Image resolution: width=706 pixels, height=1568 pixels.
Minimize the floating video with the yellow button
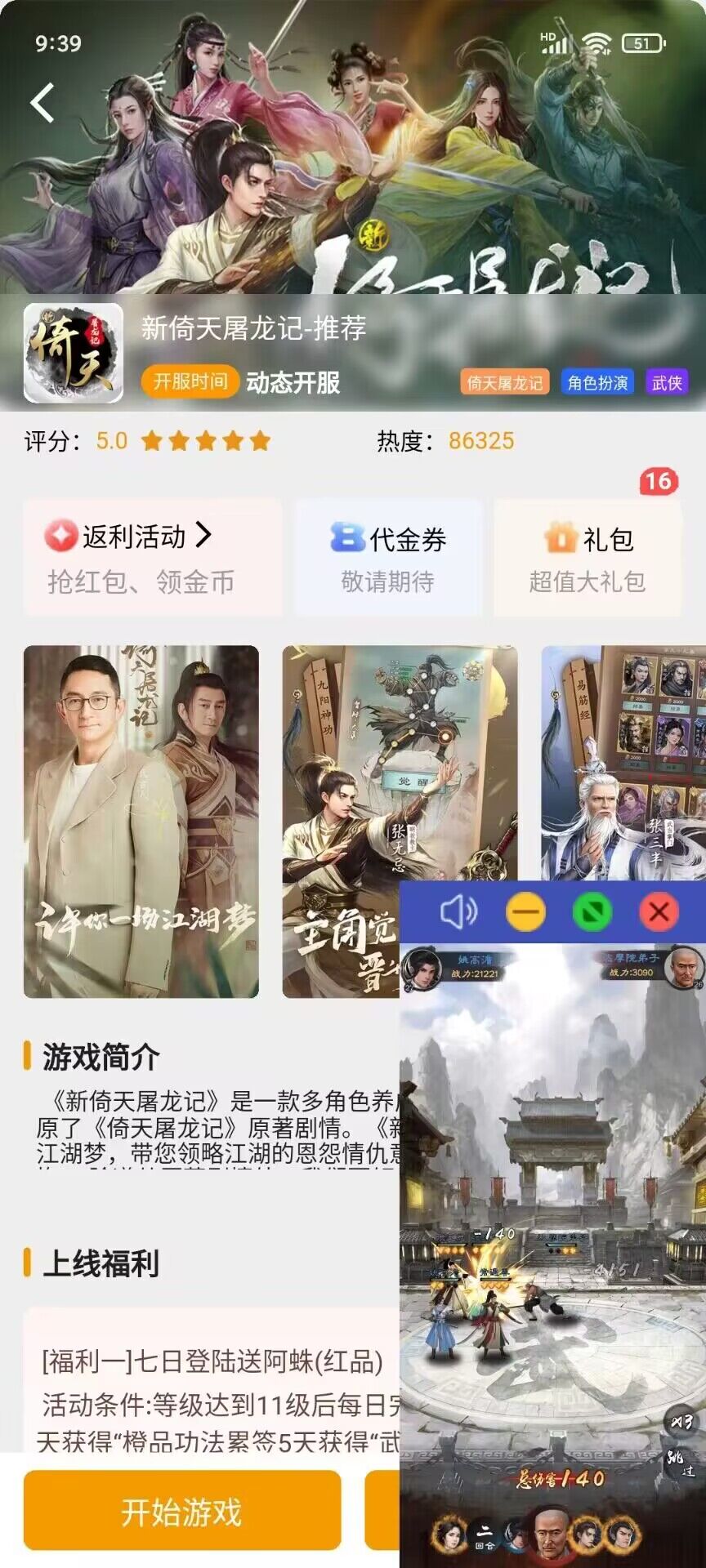(525, 911)
